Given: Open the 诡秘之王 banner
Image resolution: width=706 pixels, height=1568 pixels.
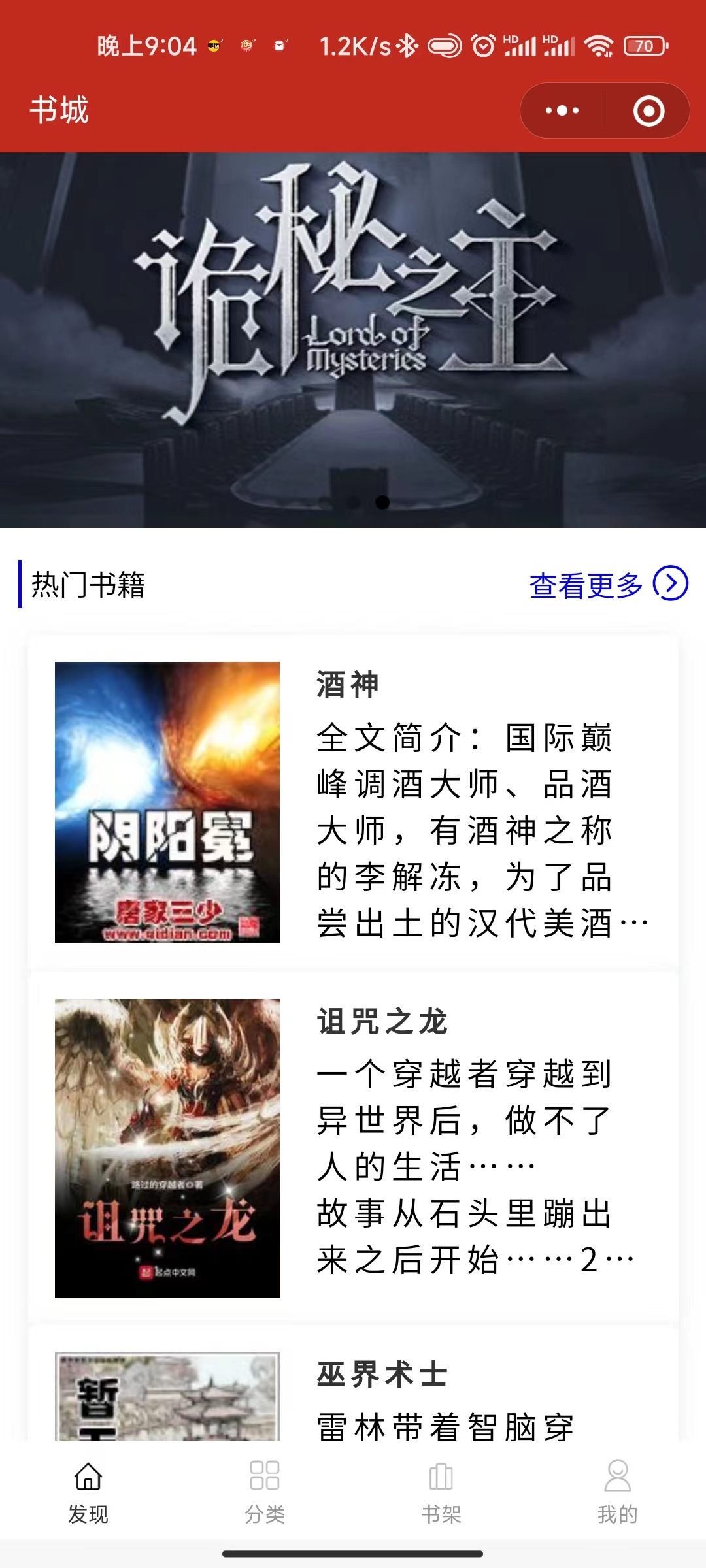Looking at the screenshot, I should [x=353, y=340].
